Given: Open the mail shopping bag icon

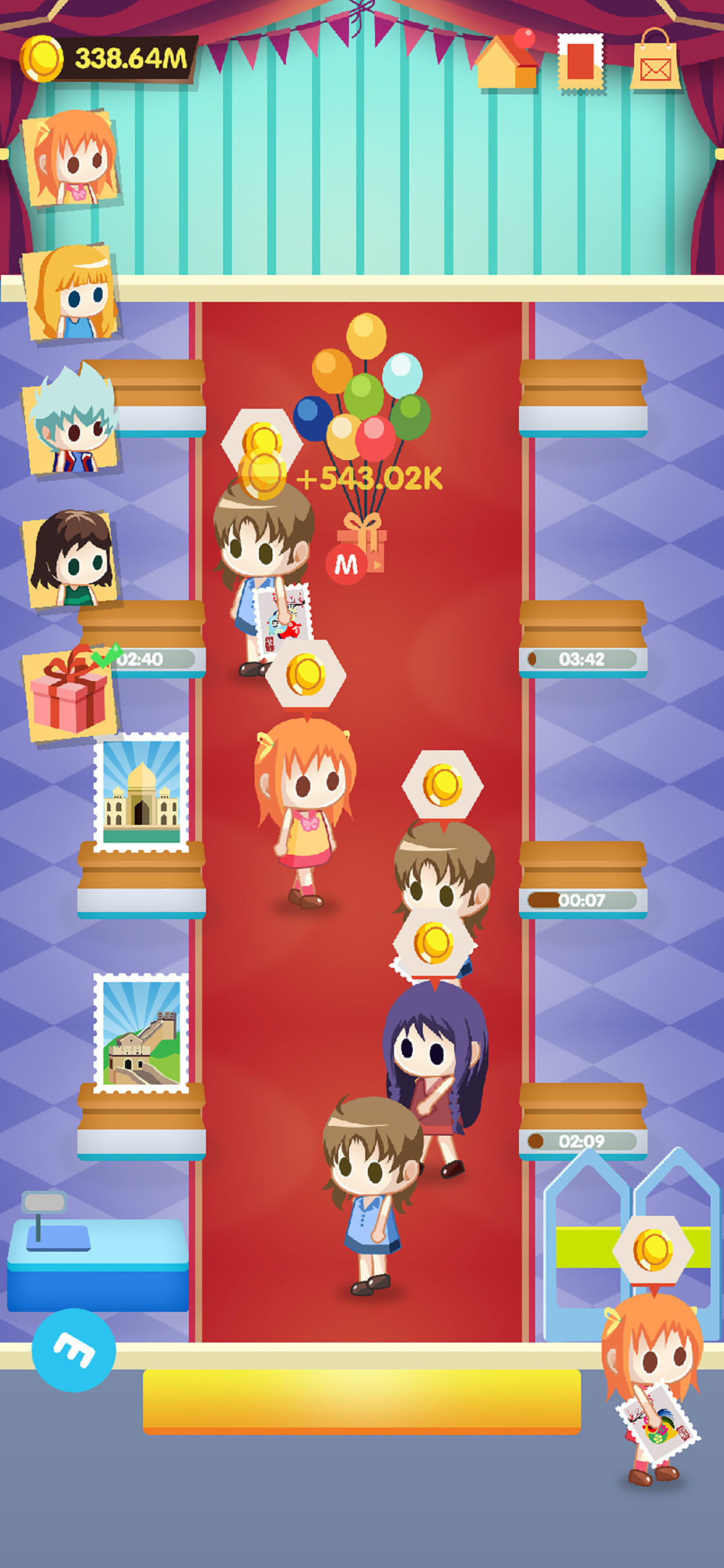Looking at the screenshot, I should tap(655, 61).
